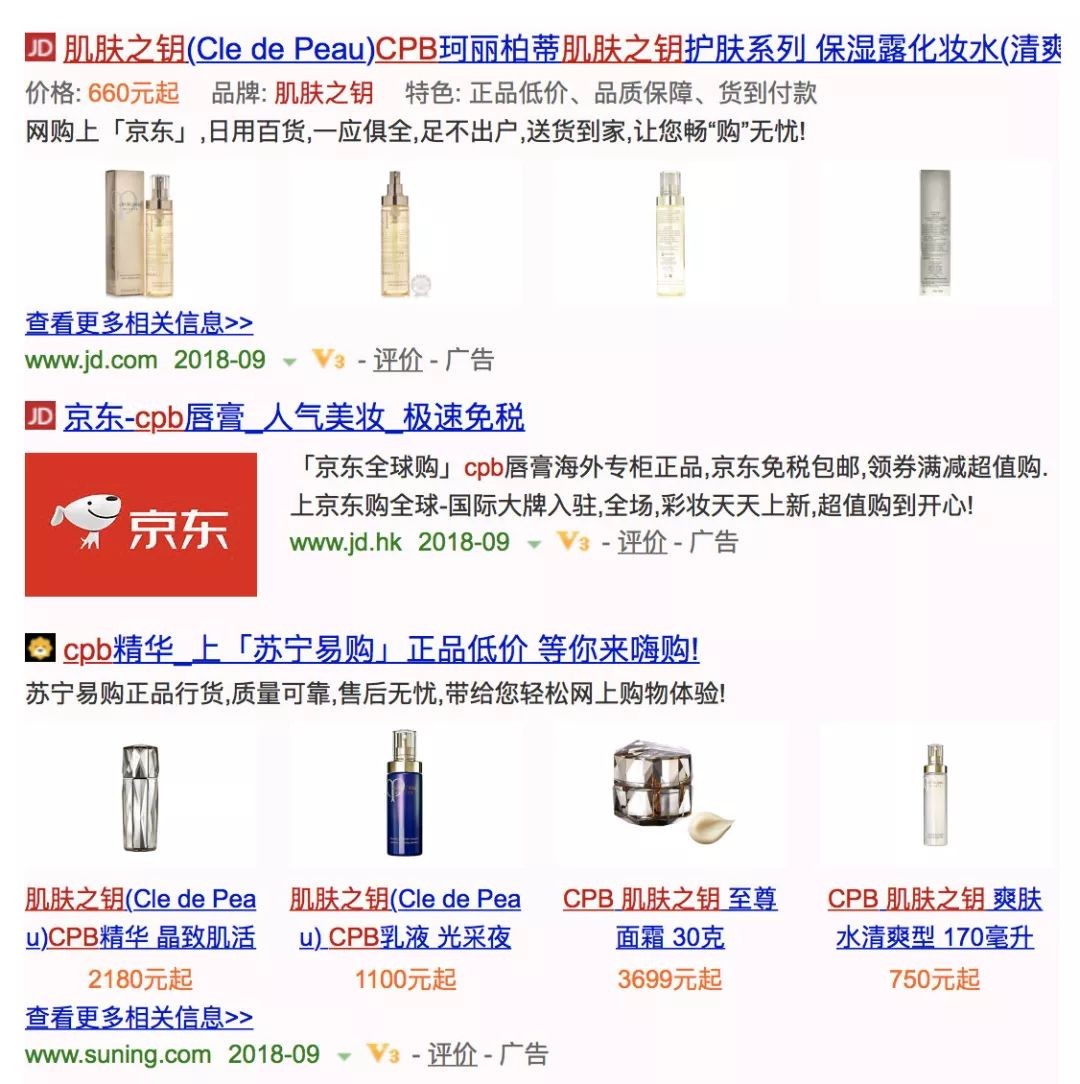This screenshot has height=1084, width=1080.
Task: Expand the dropdown arrow next to www.suning.com
Action: click(x=344, y=1056)
